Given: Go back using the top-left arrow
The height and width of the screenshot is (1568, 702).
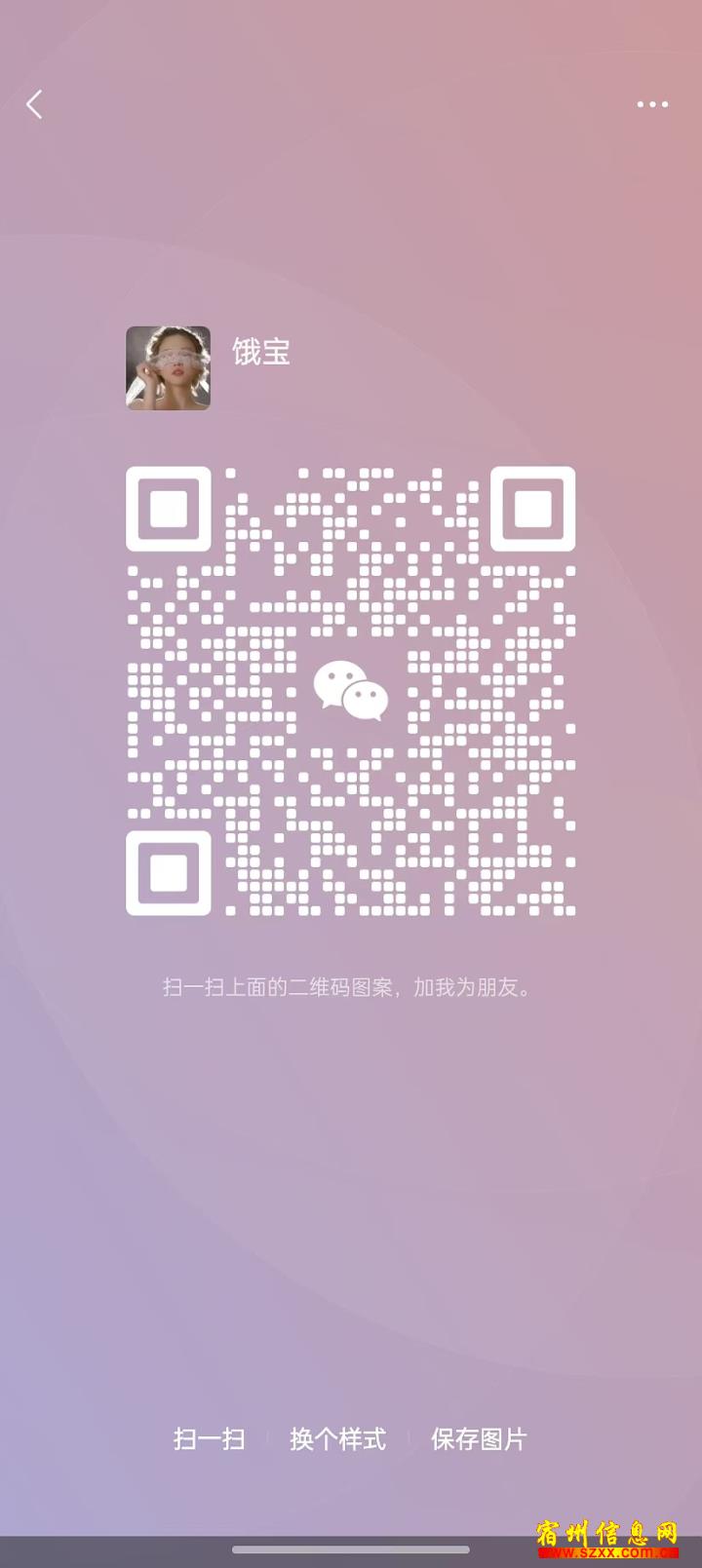Looking at the screenshot, I should click(x=35, y=104).
